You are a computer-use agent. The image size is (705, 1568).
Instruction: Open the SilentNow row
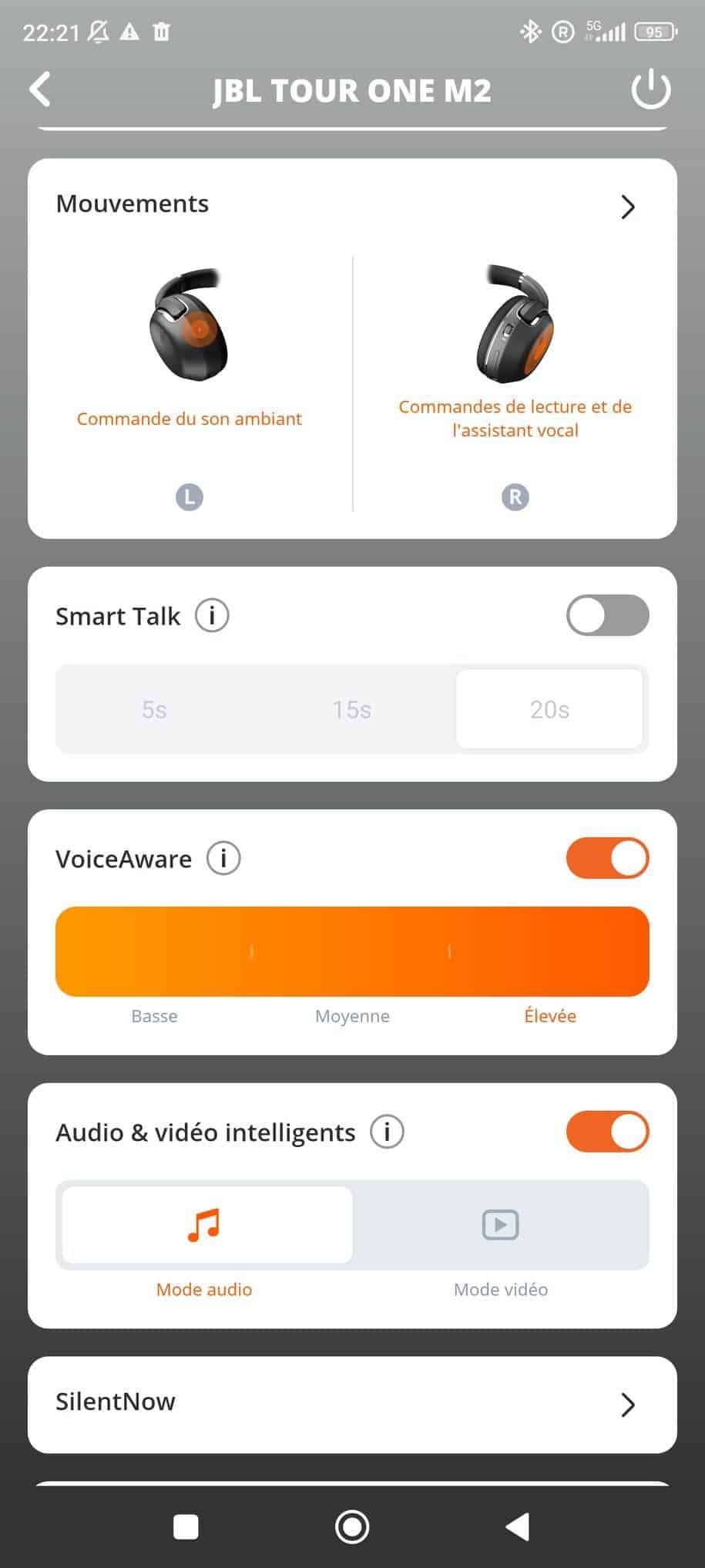point(352,1405)
